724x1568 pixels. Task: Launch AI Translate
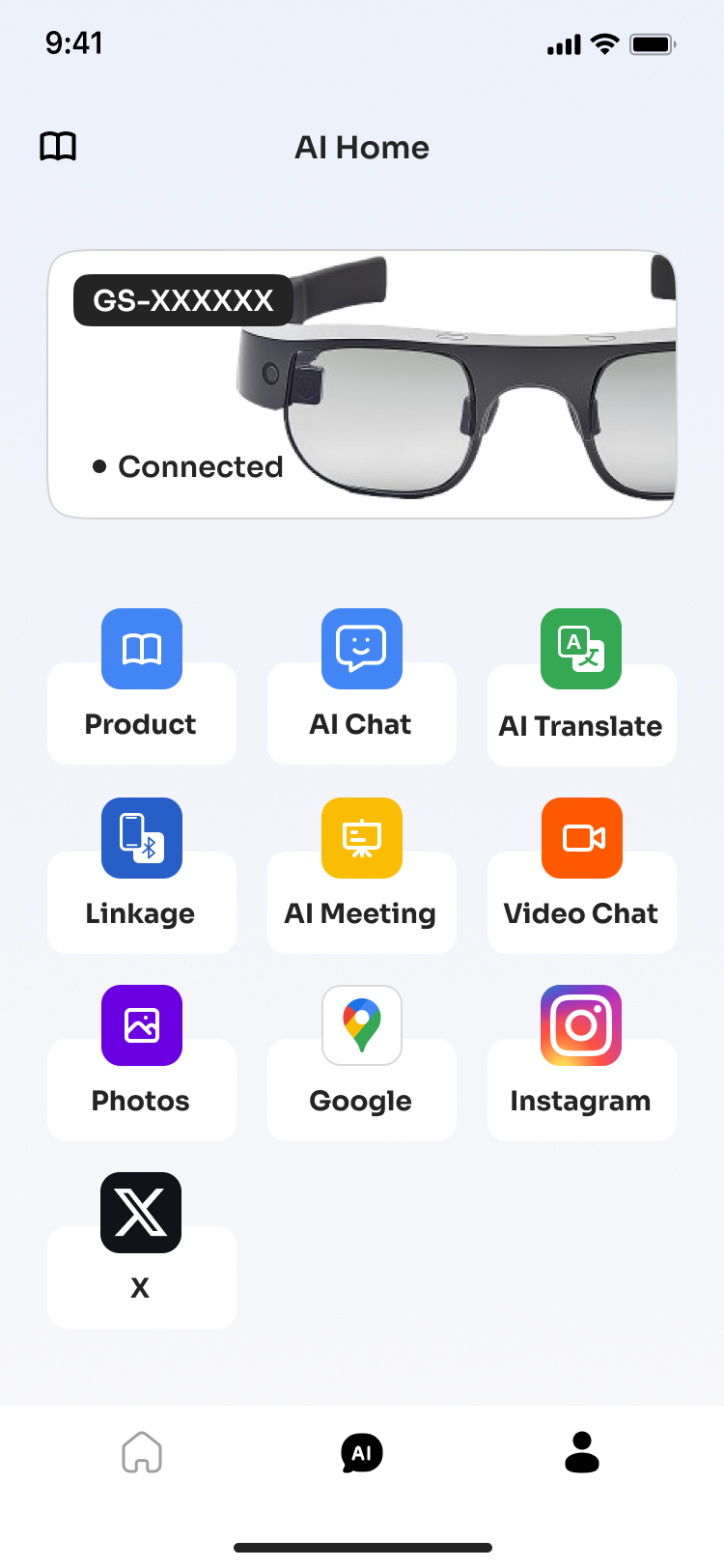(581, 681)
